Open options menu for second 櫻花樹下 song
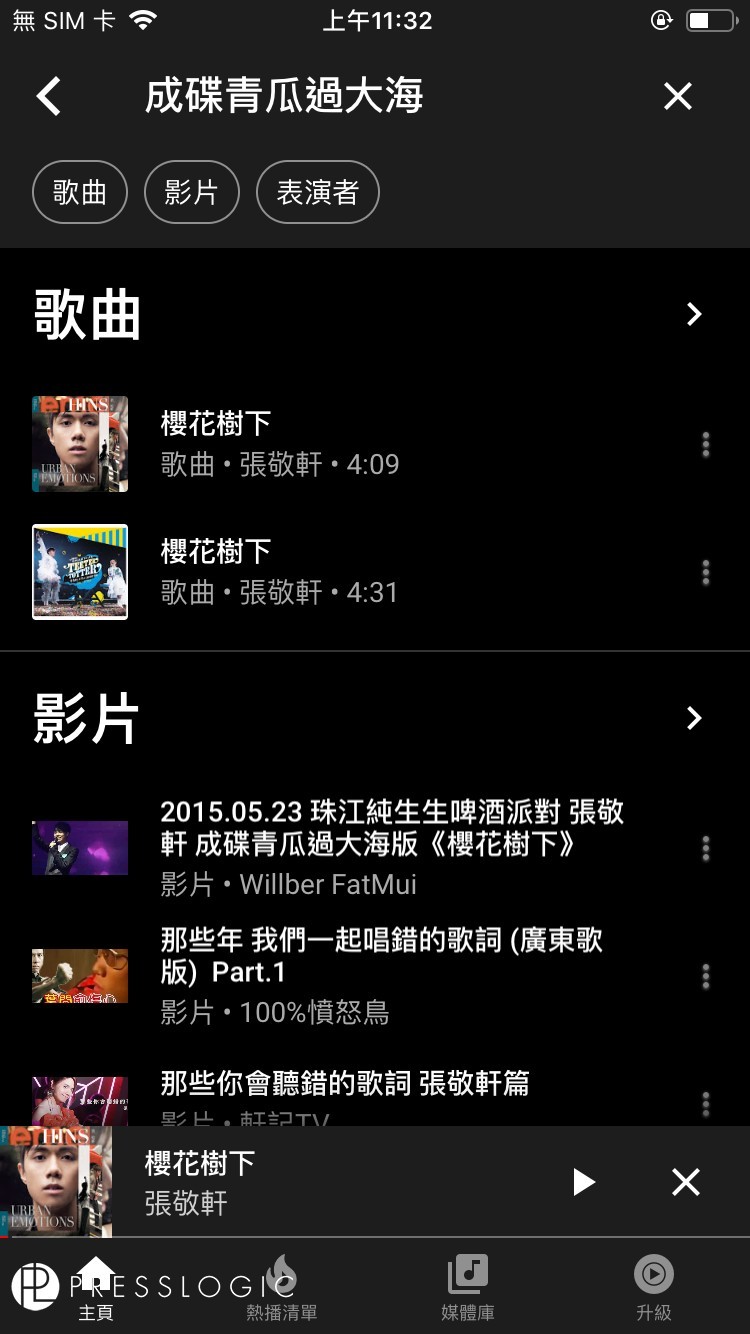This screenshot has height=1334, width=750. coord(706,572)
